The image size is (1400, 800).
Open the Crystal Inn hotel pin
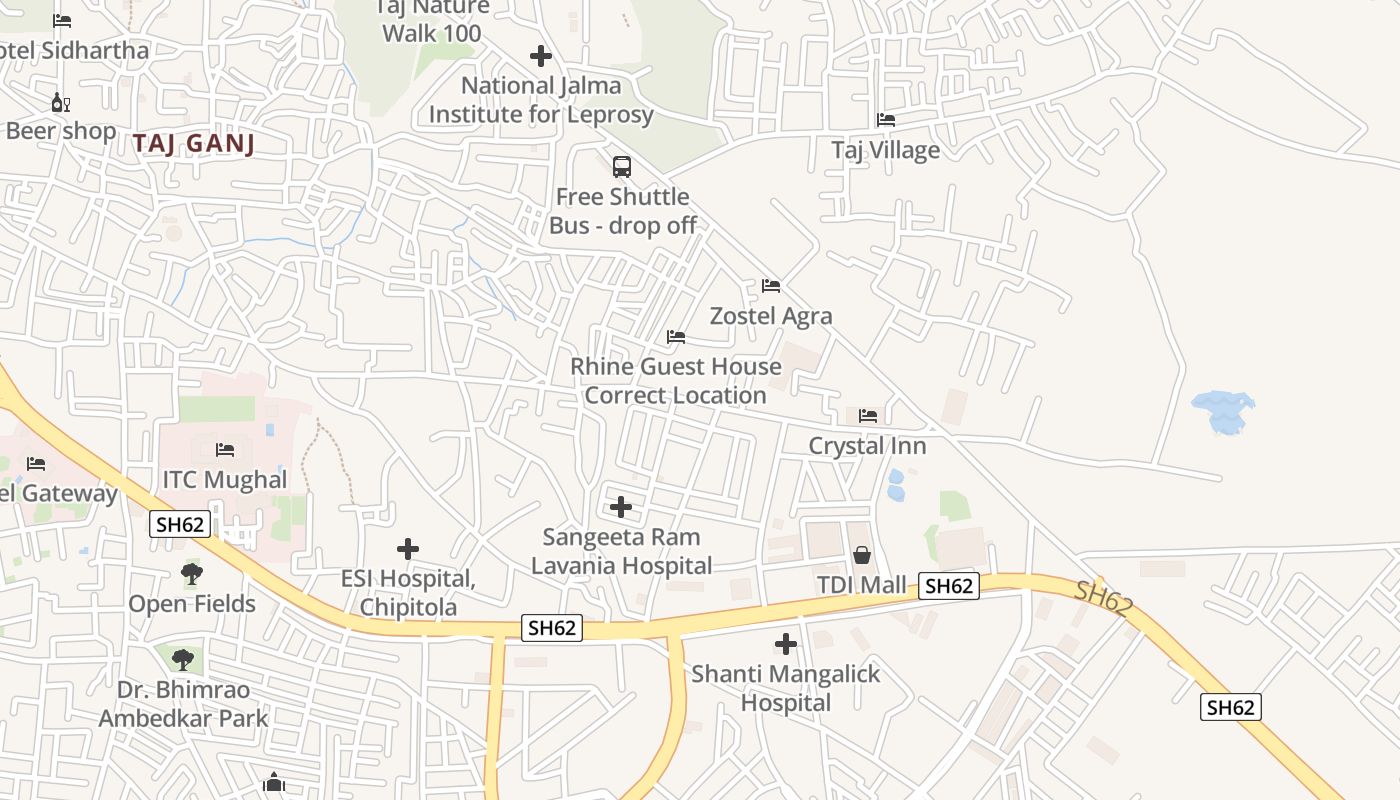867,415
